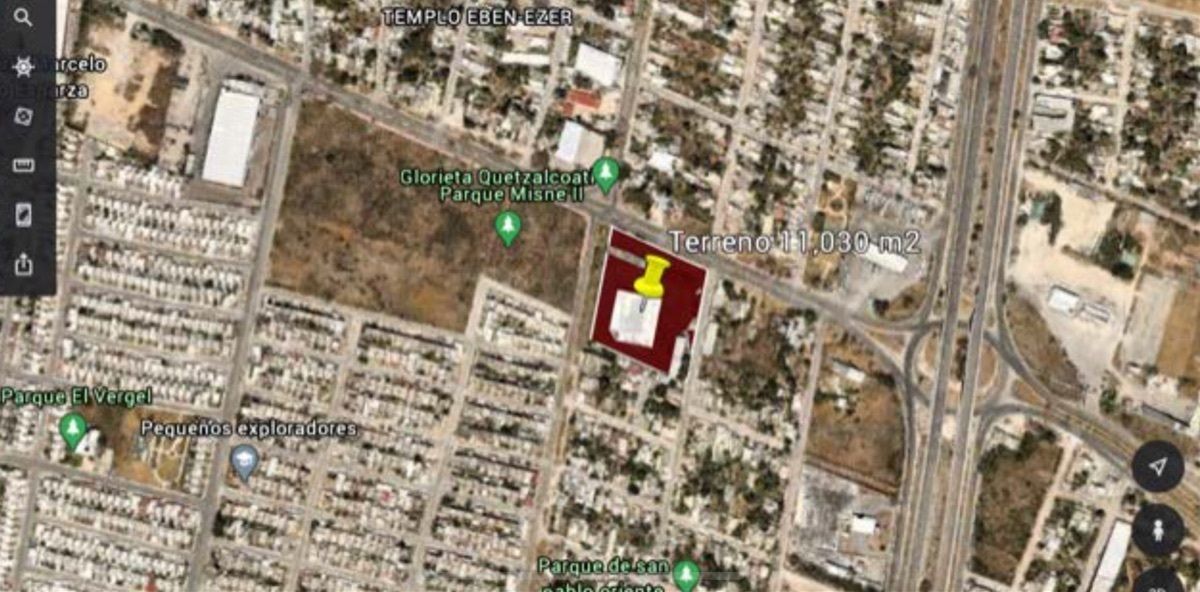The image size is (1200, 592).
Task: Open the Projects icon in sidebar
Action: (x=23, y=215)
